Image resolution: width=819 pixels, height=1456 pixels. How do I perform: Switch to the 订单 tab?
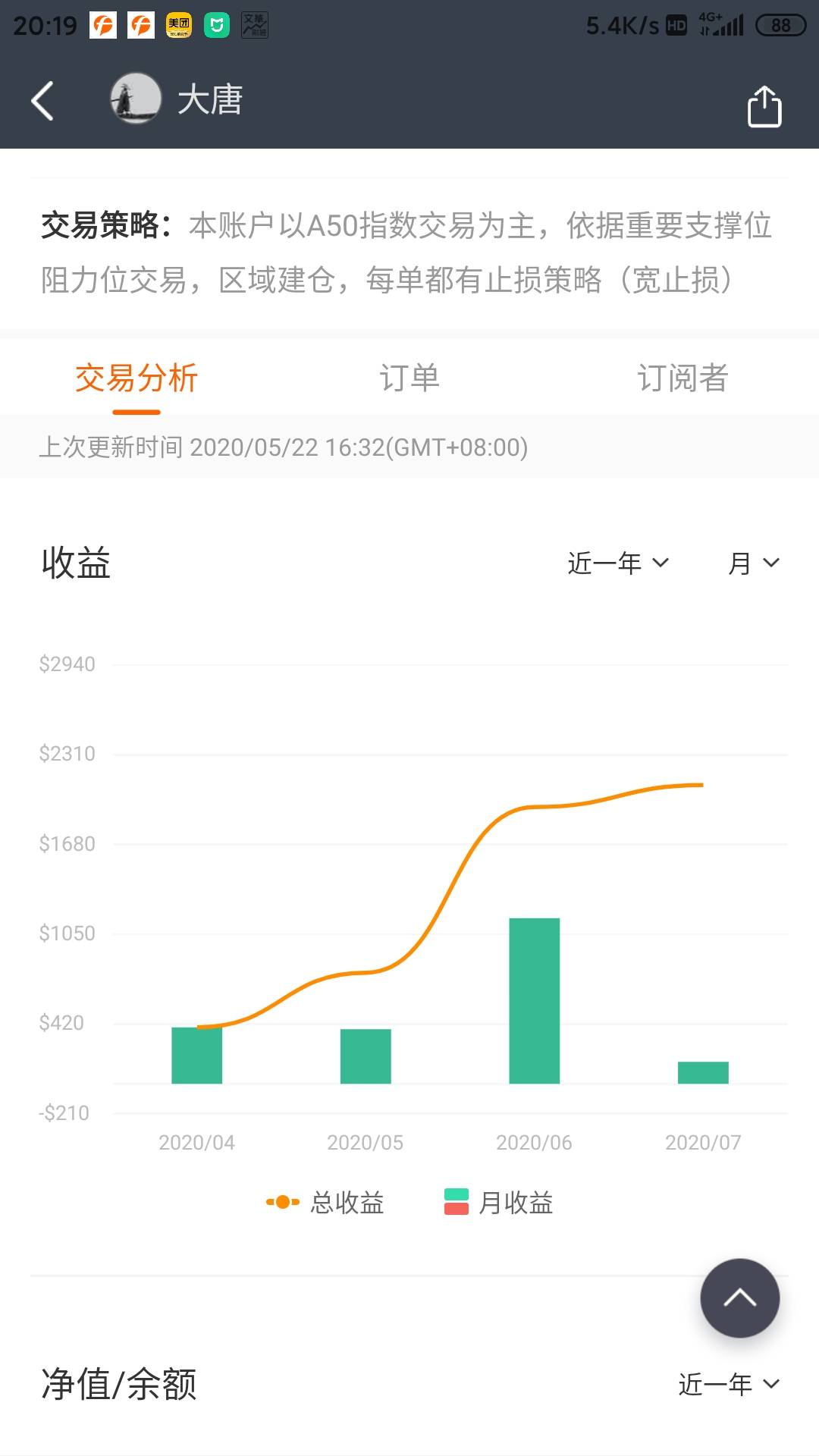pyautogui.click(x=409, y=378)
